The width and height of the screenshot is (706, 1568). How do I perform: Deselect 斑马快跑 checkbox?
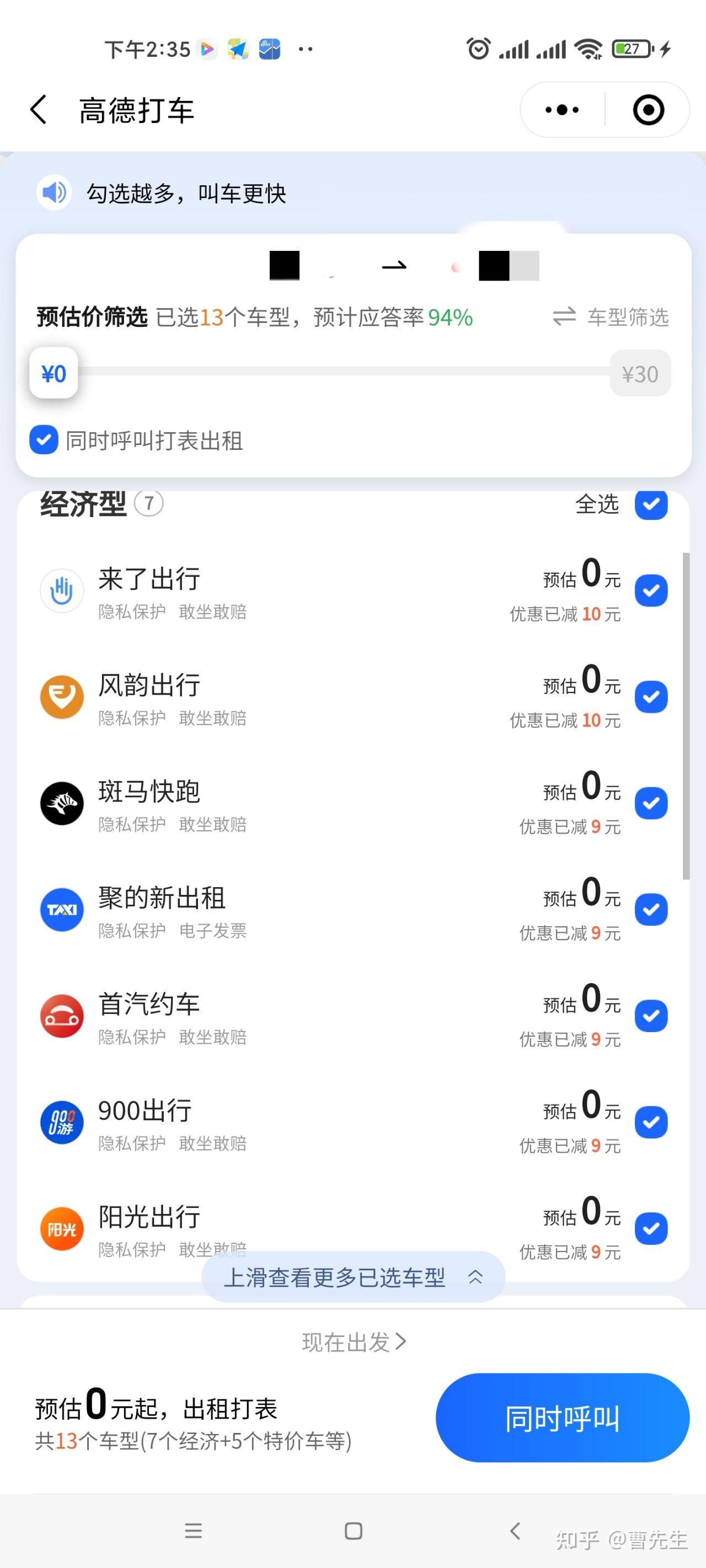[650, 803]
